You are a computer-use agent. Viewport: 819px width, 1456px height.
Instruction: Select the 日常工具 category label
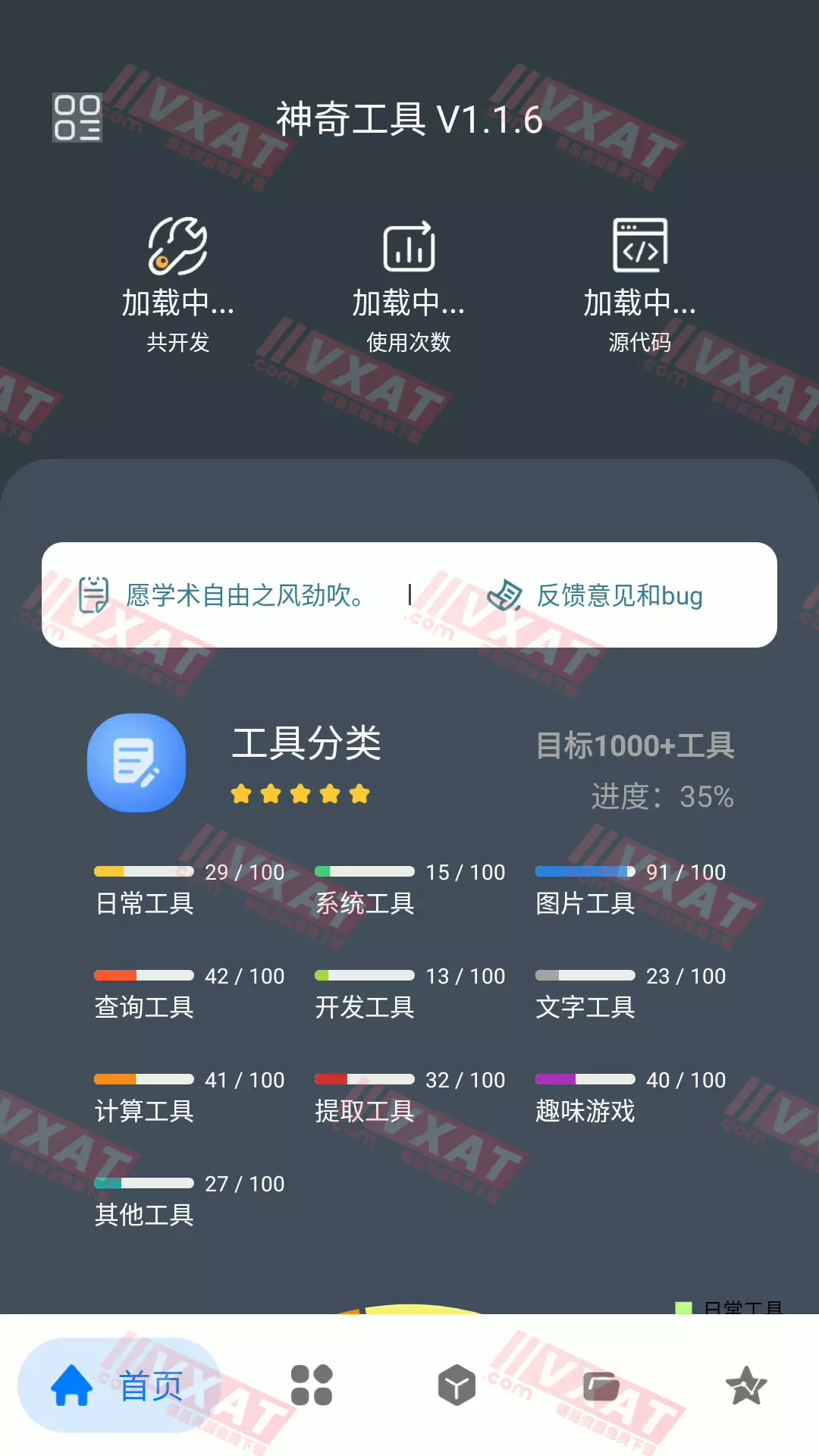coord(143,904)
